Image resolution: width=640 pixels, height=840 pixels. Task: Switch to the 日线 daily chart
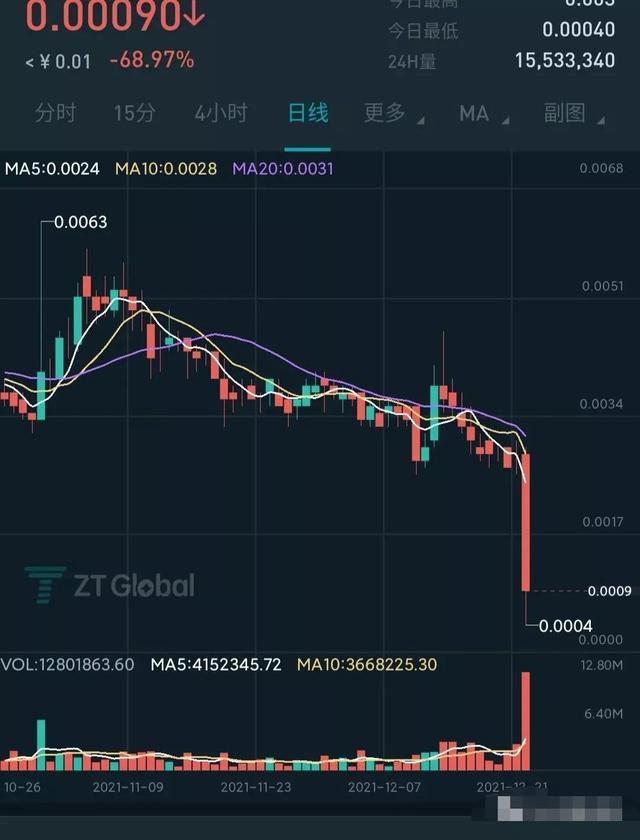[308, 113]
